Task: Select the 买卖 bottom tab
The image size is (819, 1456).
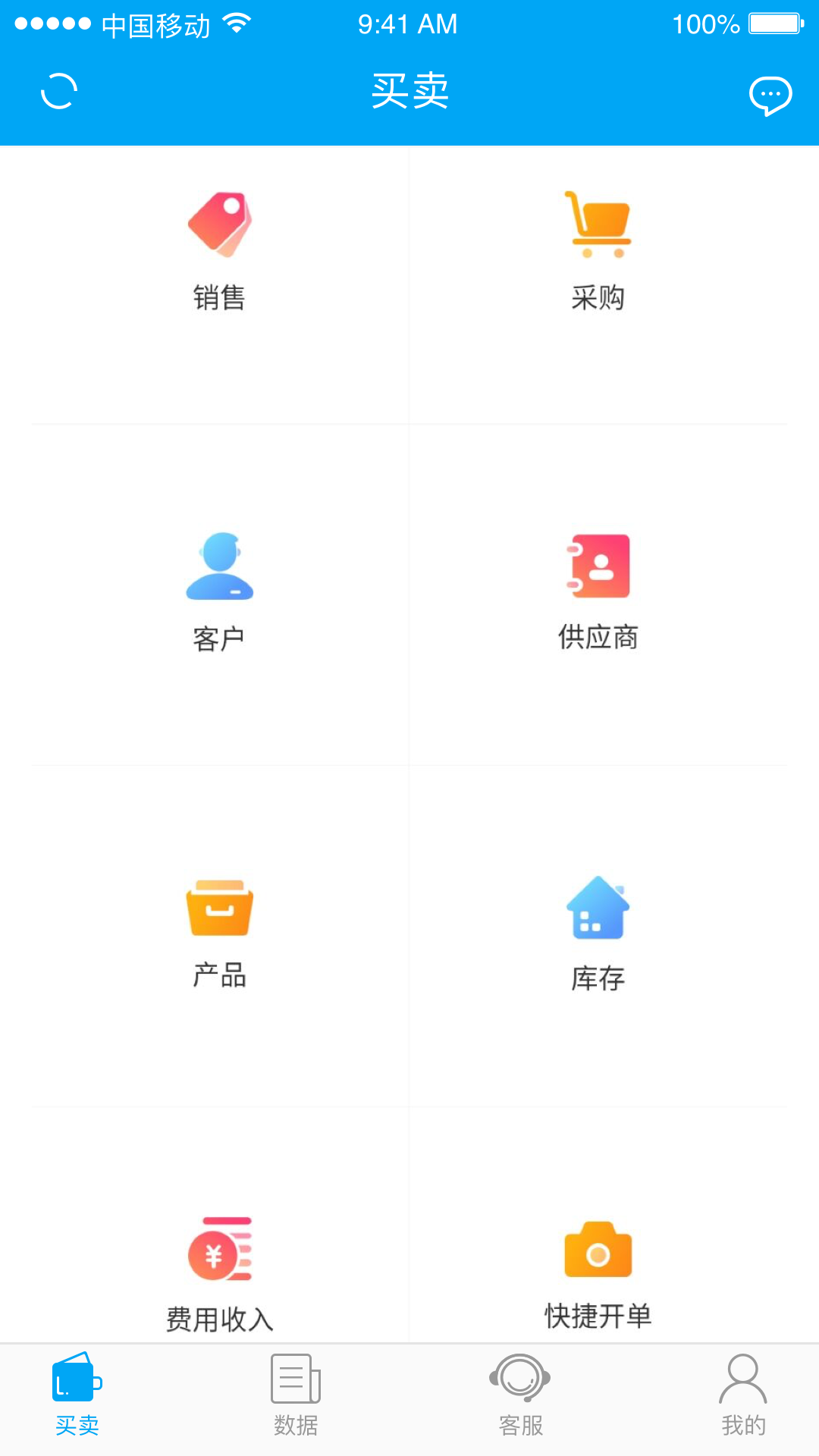Action: (x=77, y=1395)
